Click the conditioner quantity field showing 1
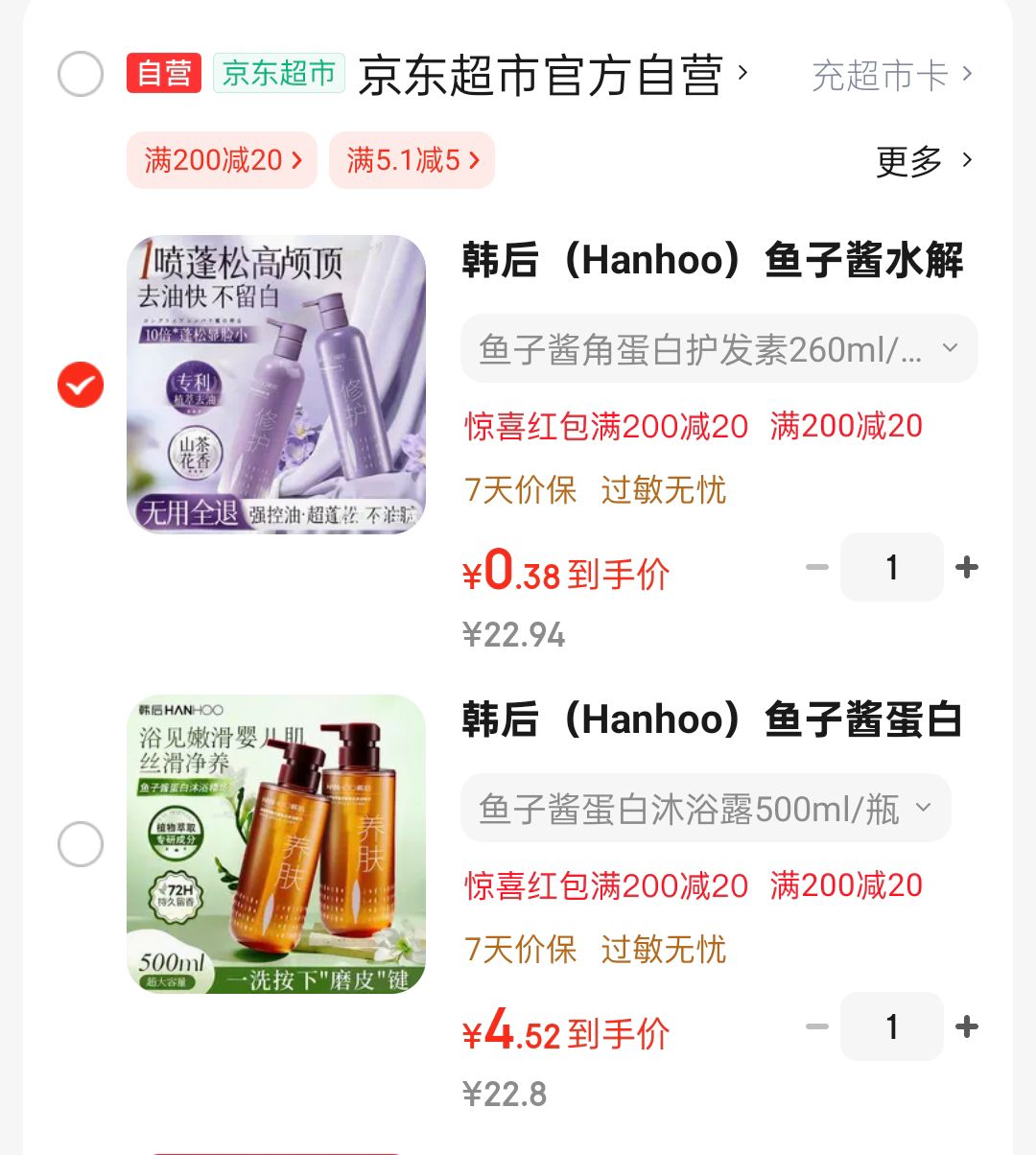The height and width of the screenshot is (1155, 1036). click(891, 567)
